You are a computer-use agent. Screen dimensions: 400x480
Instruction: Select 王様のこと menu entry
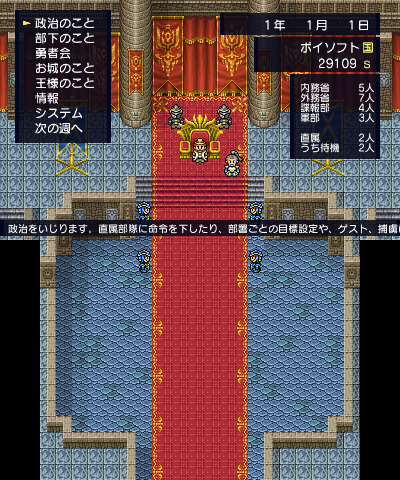click(x=65, y=83)
